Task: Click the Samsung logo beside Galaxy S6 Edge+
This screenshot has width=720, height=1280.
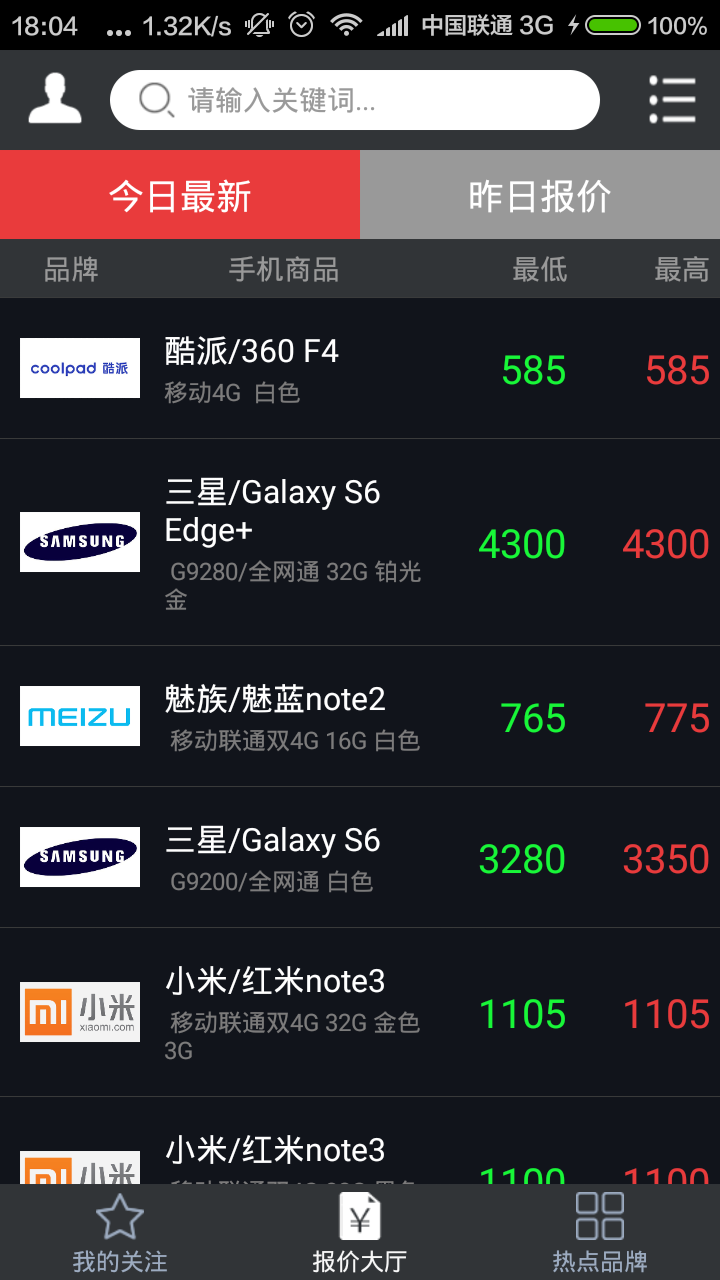Action: (x=80, y=542)
